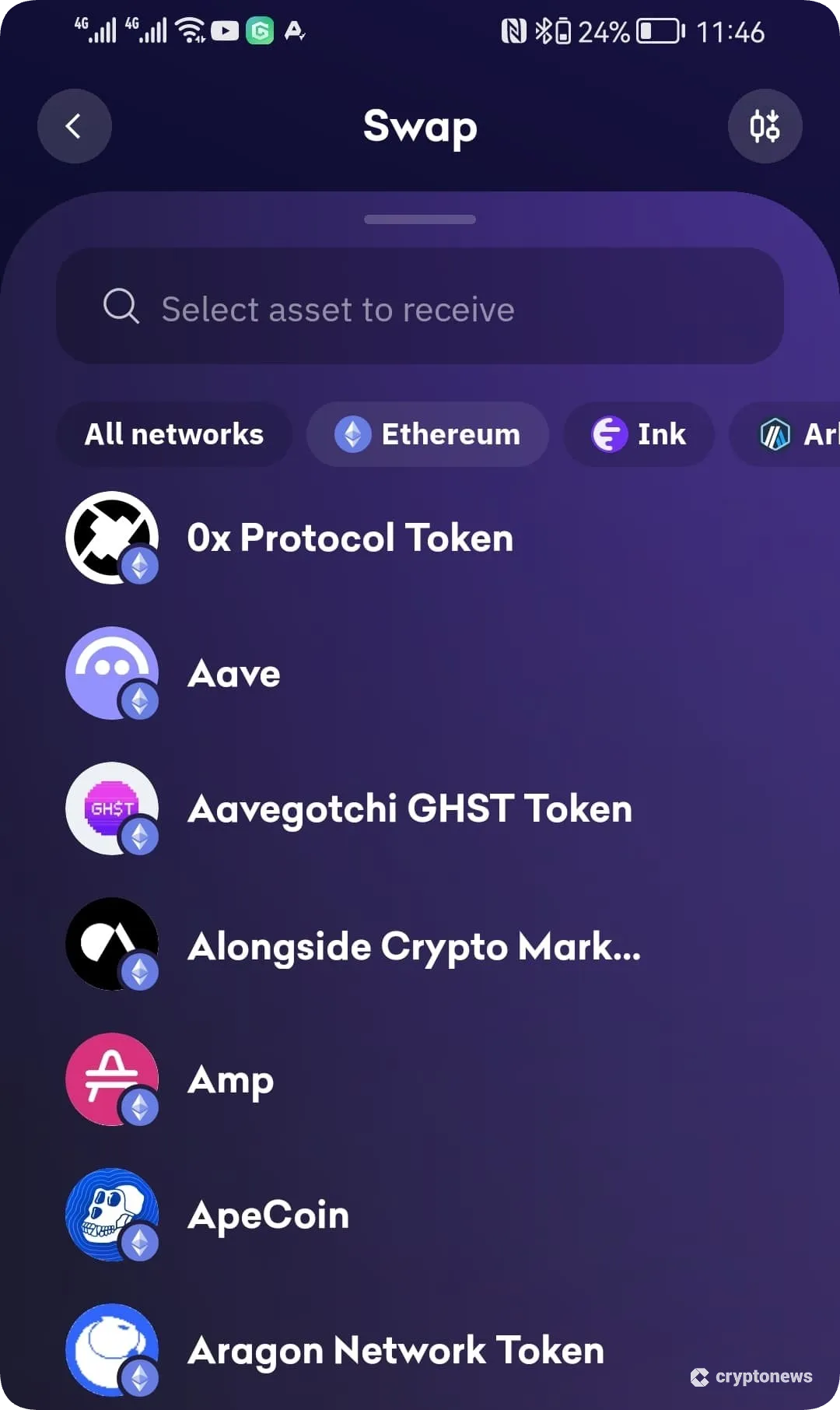Tap the ApeCoin ape logo
This screenshot has height=1410, width=840.
tap(112, 1215)
